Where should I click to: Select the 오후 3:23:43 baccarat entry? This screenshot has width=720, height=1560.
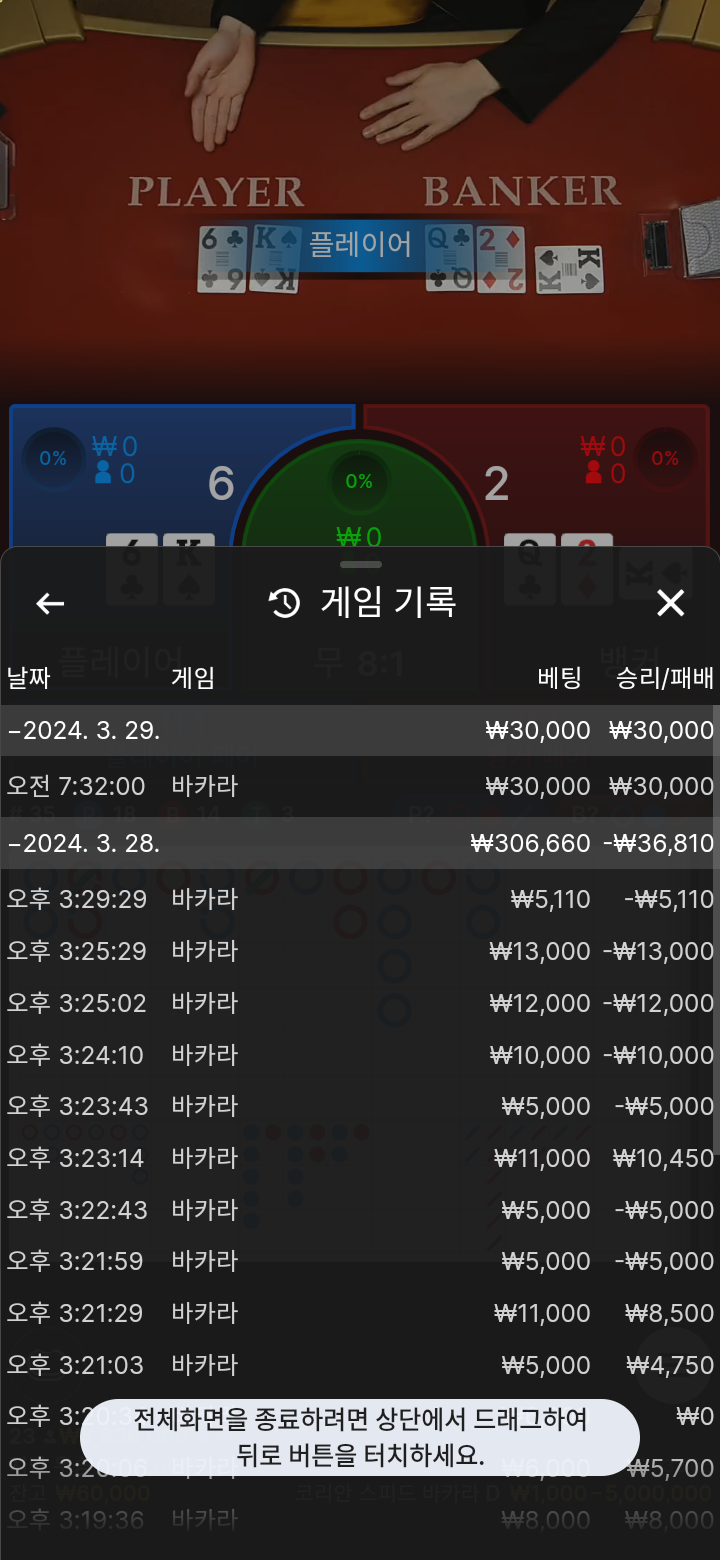[360, 1106]
